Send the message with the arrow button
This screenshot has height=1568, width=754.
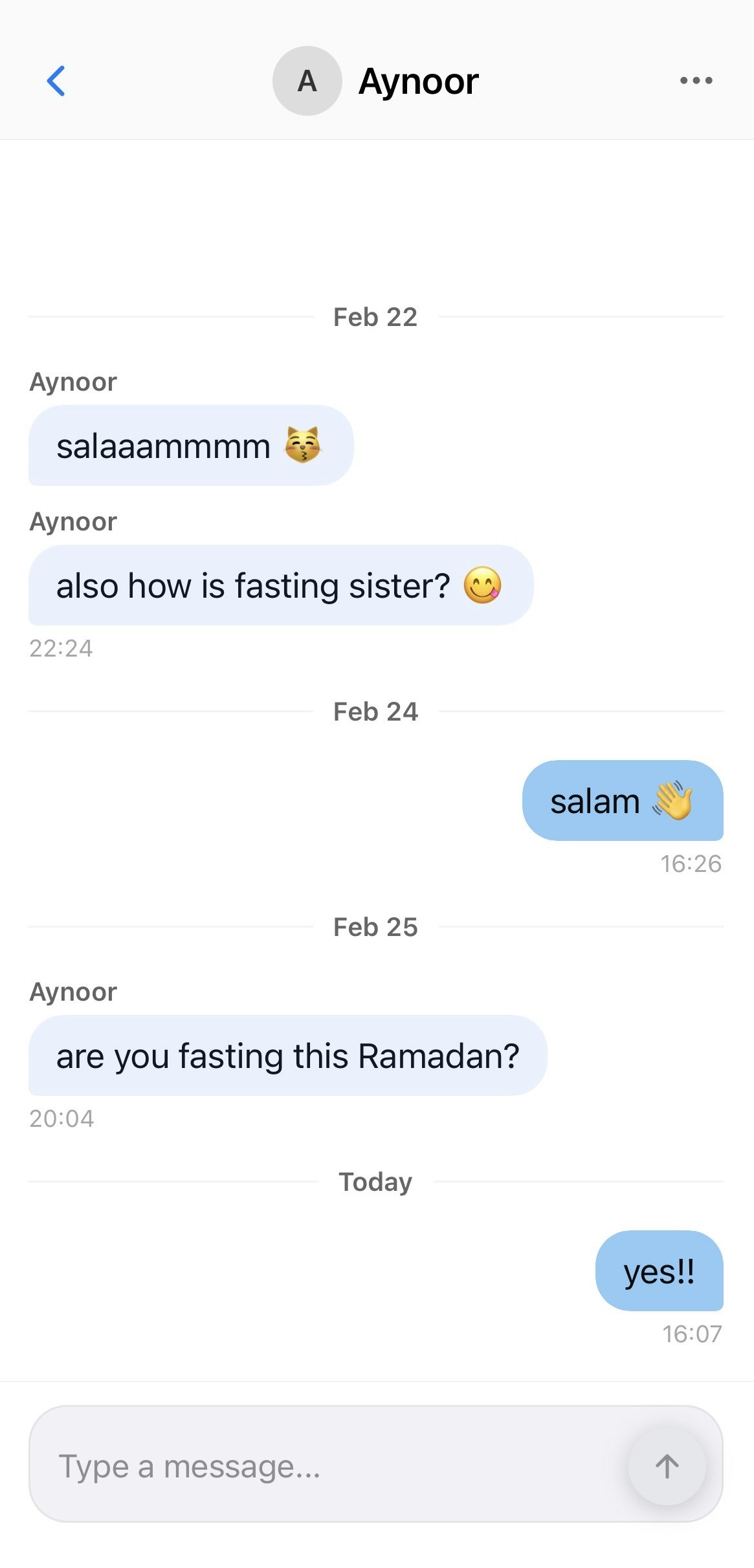coord(667,1466)
